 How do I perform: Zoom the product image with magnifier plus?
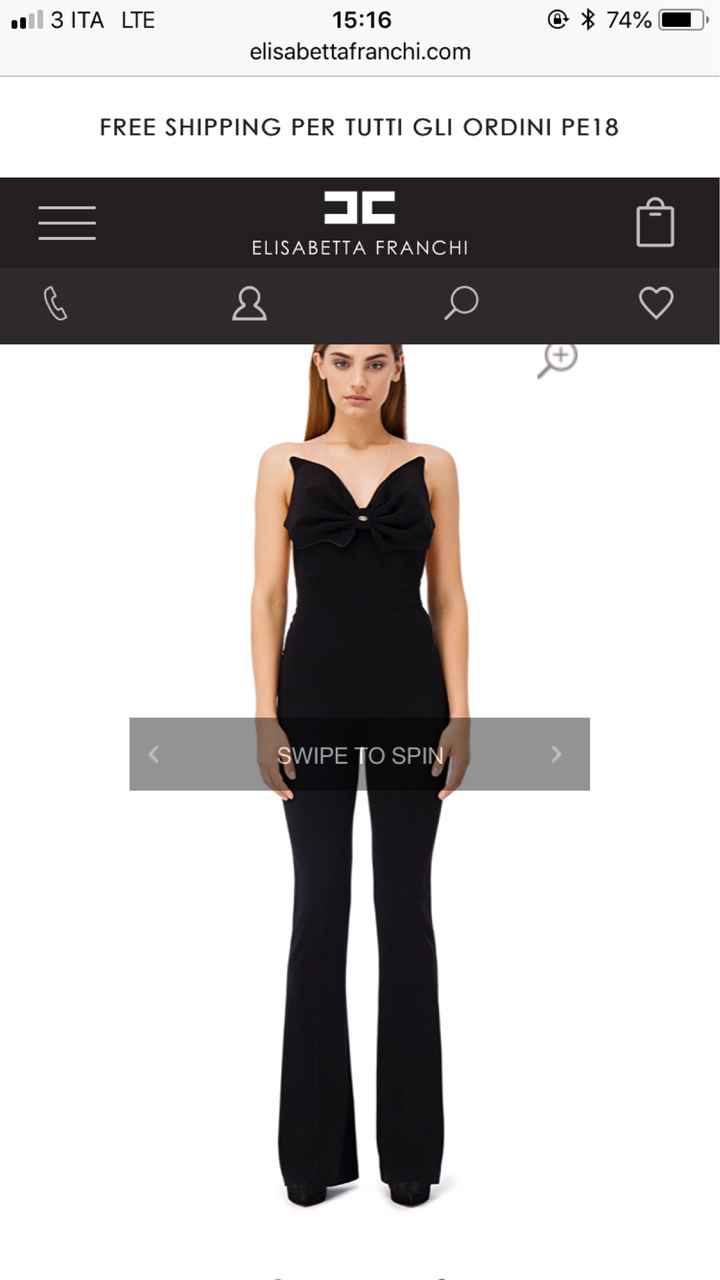(x=557, y=360)
